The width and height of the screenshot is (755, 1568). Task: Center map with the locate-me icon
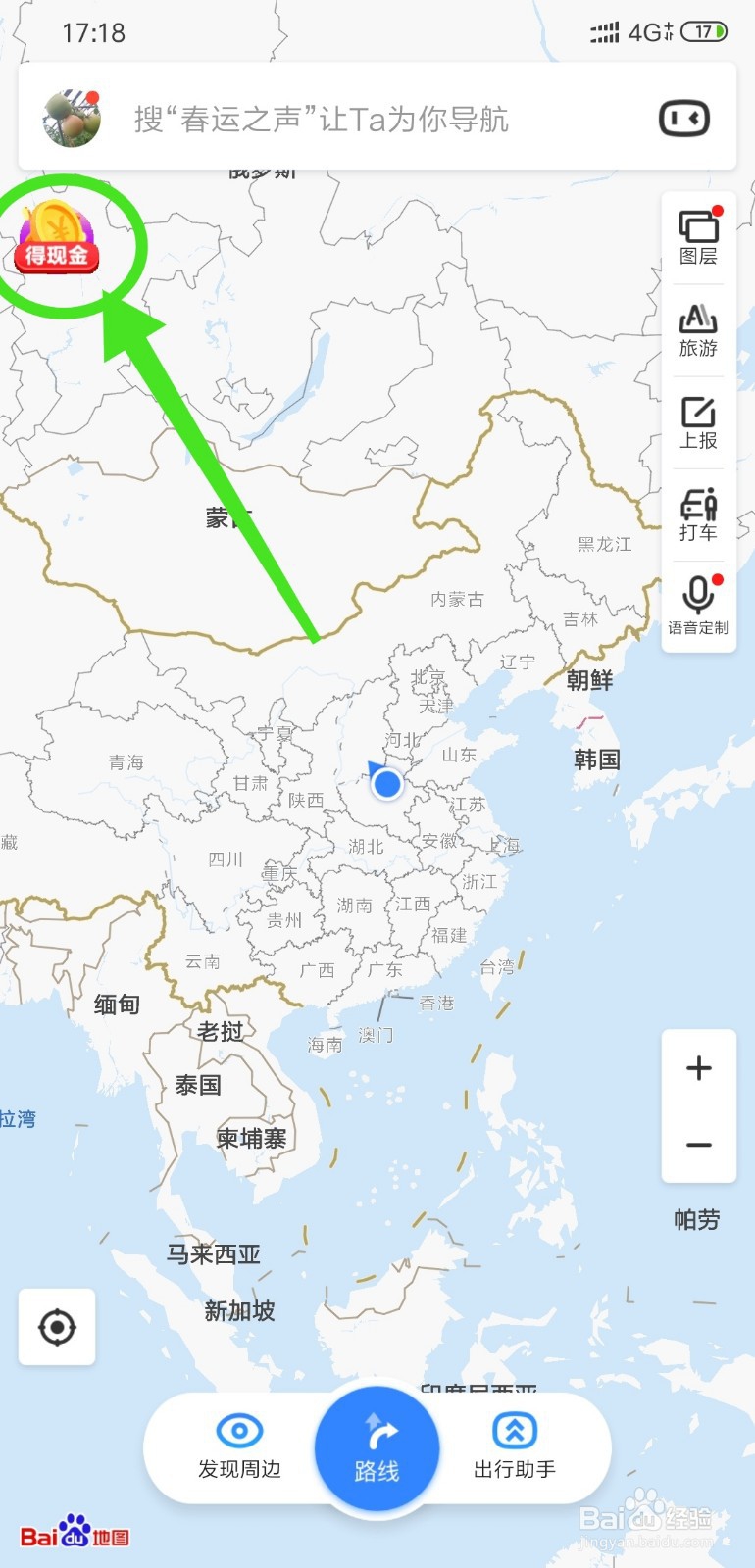point(56,1326)
